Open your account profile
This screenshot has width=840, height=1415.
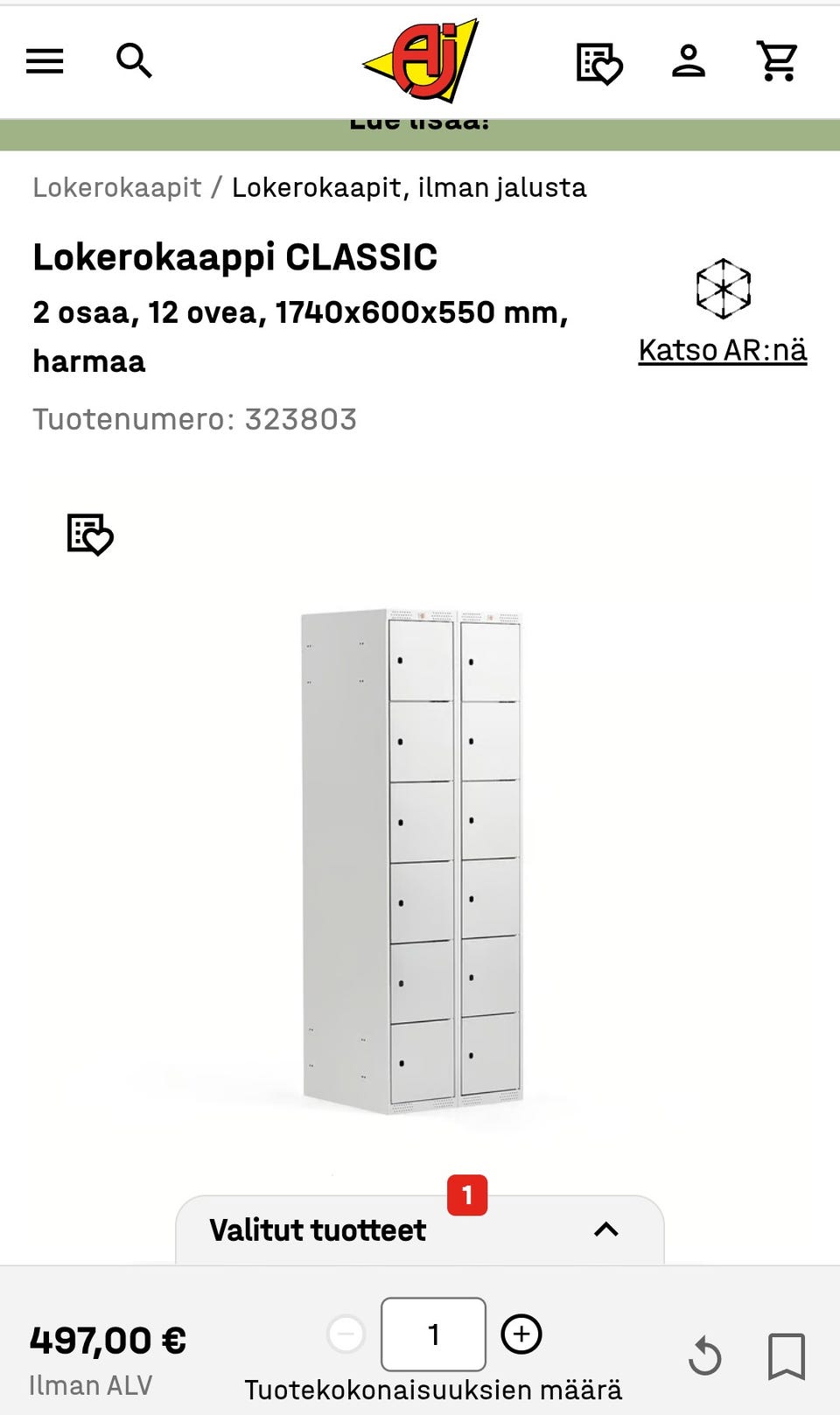[x=689, y=61]
